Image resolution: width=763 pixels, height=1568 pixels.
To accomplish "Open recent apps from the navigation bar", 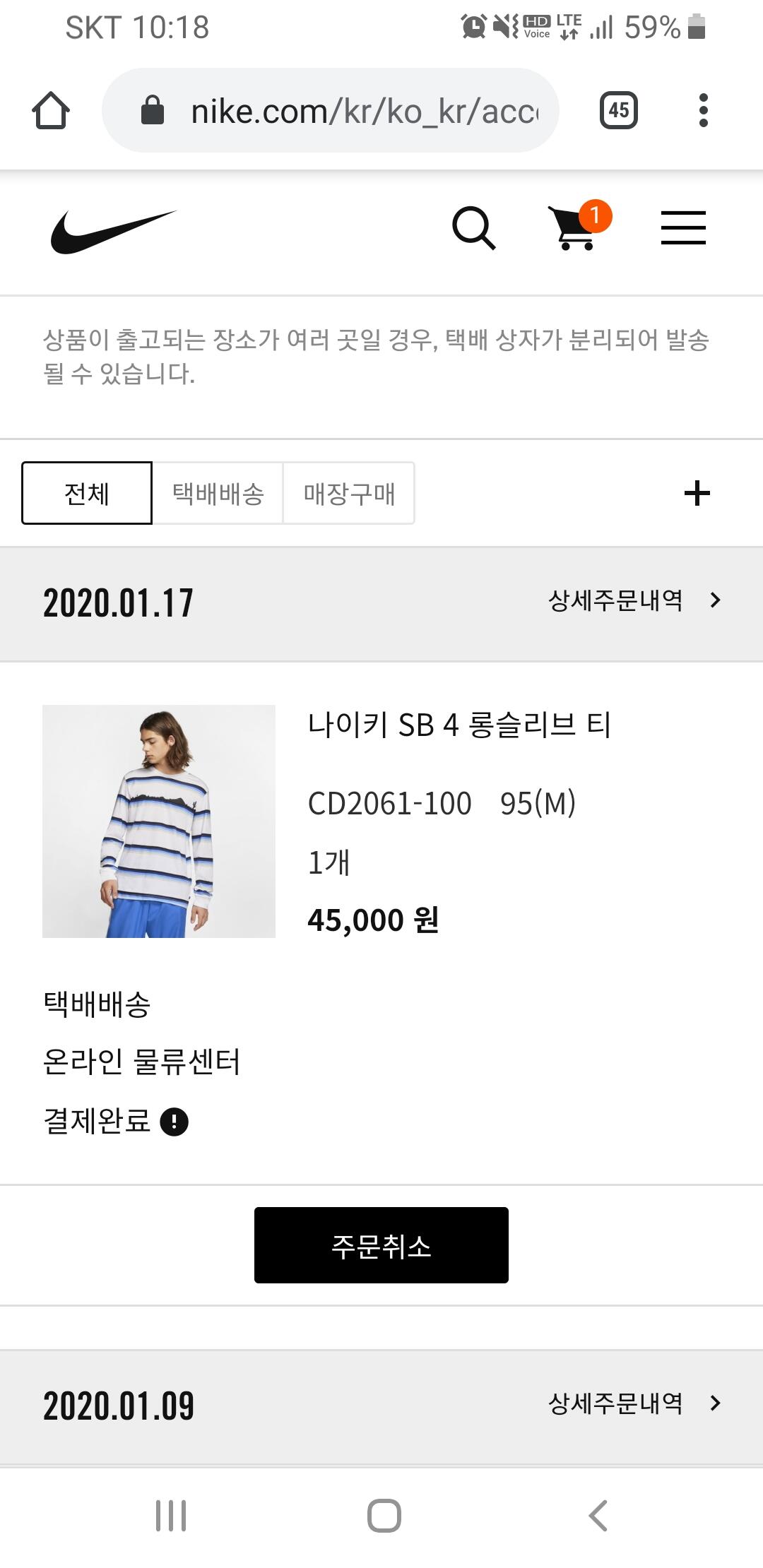I will tap(171, 1515).
